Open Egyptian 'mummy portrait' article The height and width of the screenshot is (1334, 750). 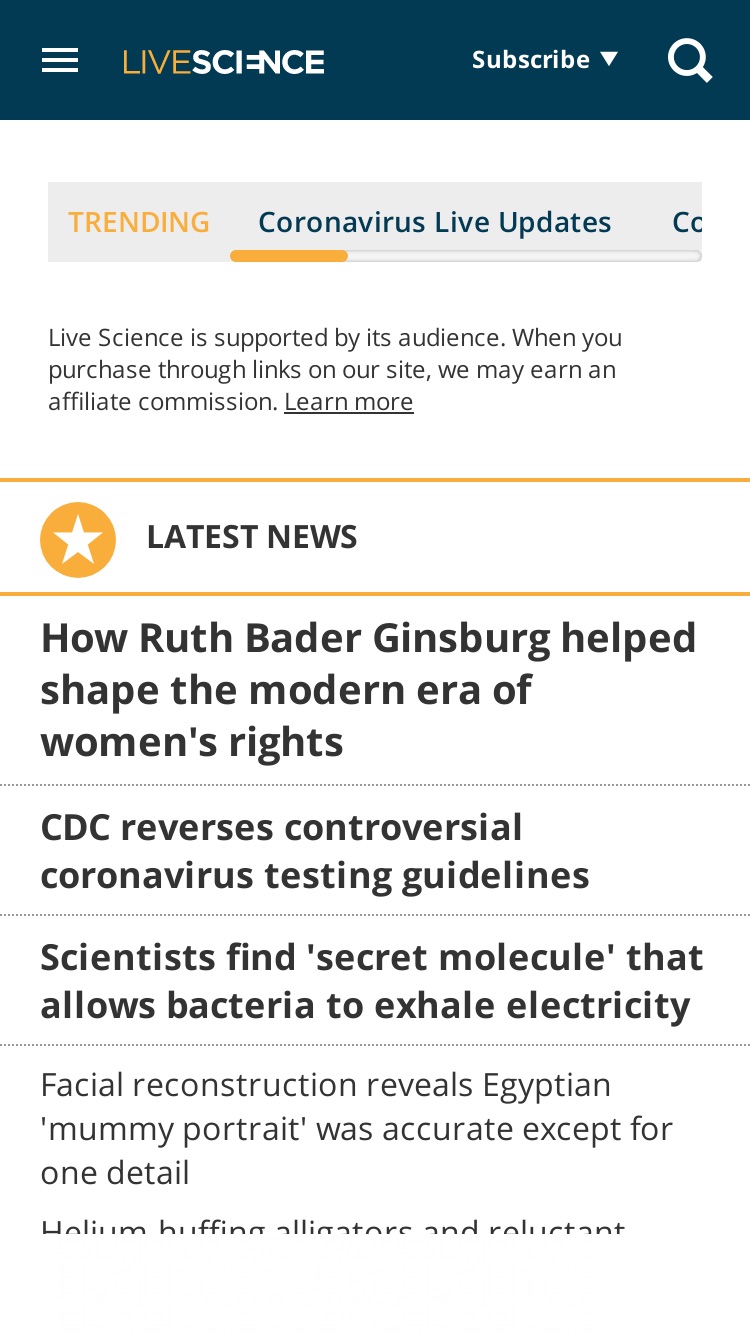pyautogui.click(x=357, y=1128)
